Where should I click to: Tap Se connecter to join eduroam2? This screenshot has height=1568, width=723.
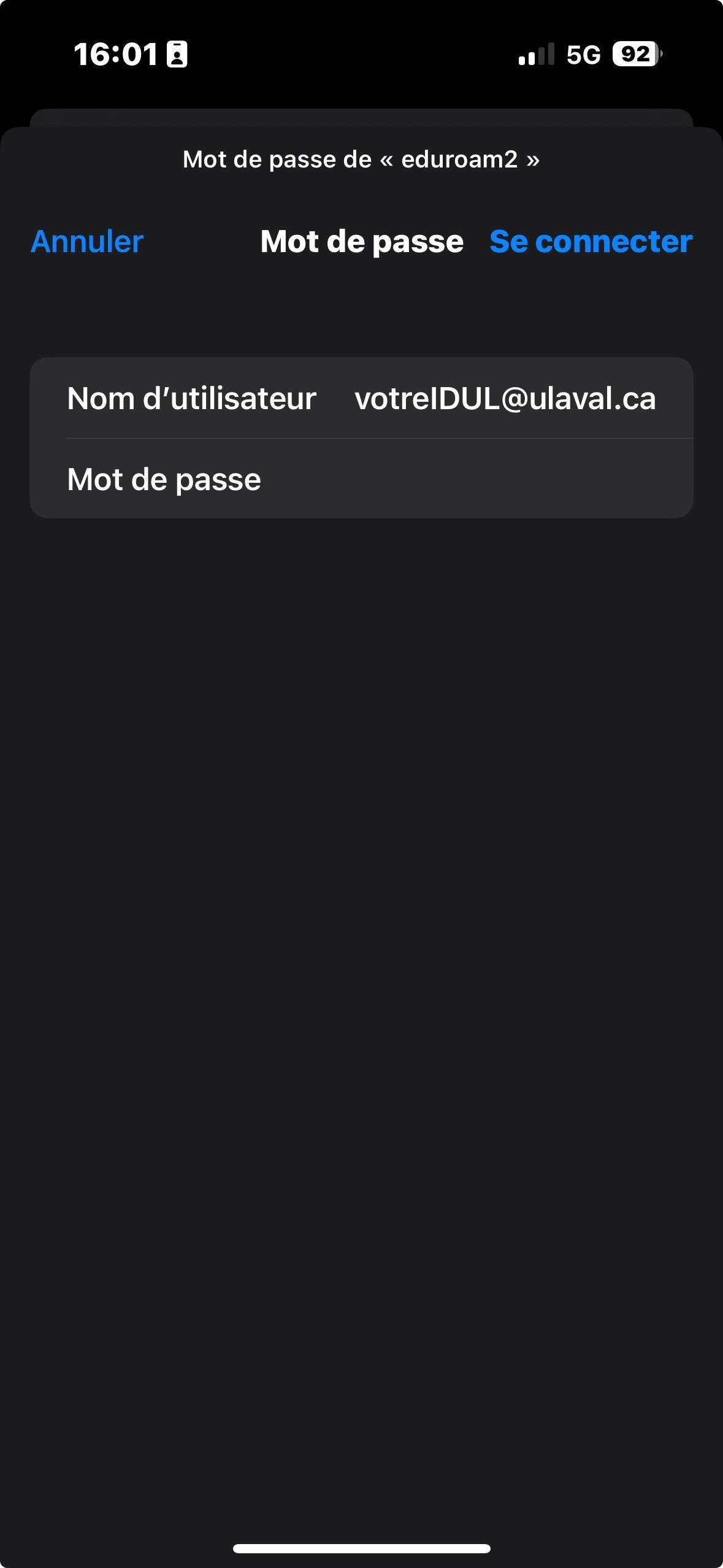point(591,242)
